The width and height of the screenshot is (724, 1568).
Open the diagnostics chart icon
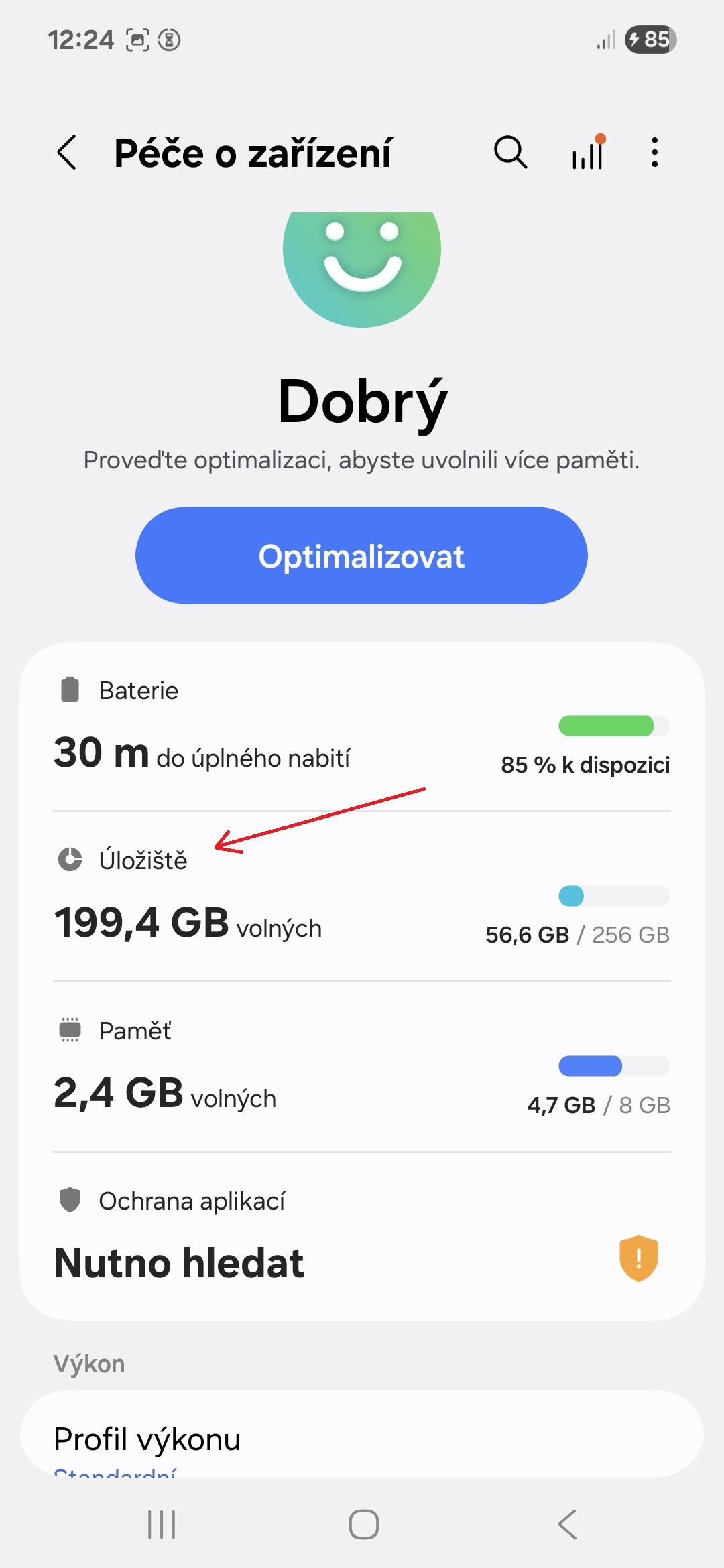pyautogui.click(x=588, y=153)
